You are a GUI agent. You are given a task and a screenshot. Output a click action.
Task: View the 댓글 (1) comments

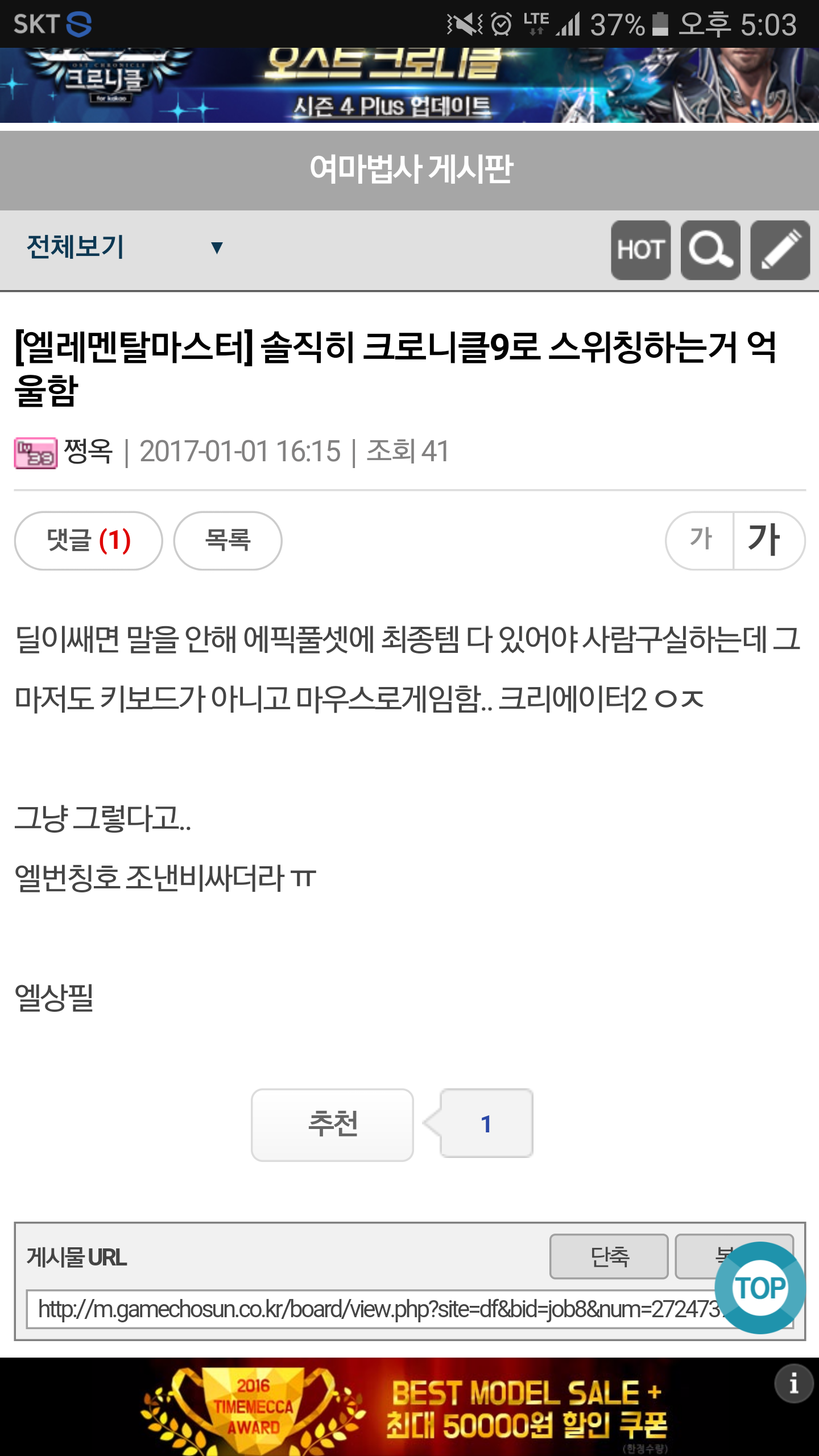(89, 540)
